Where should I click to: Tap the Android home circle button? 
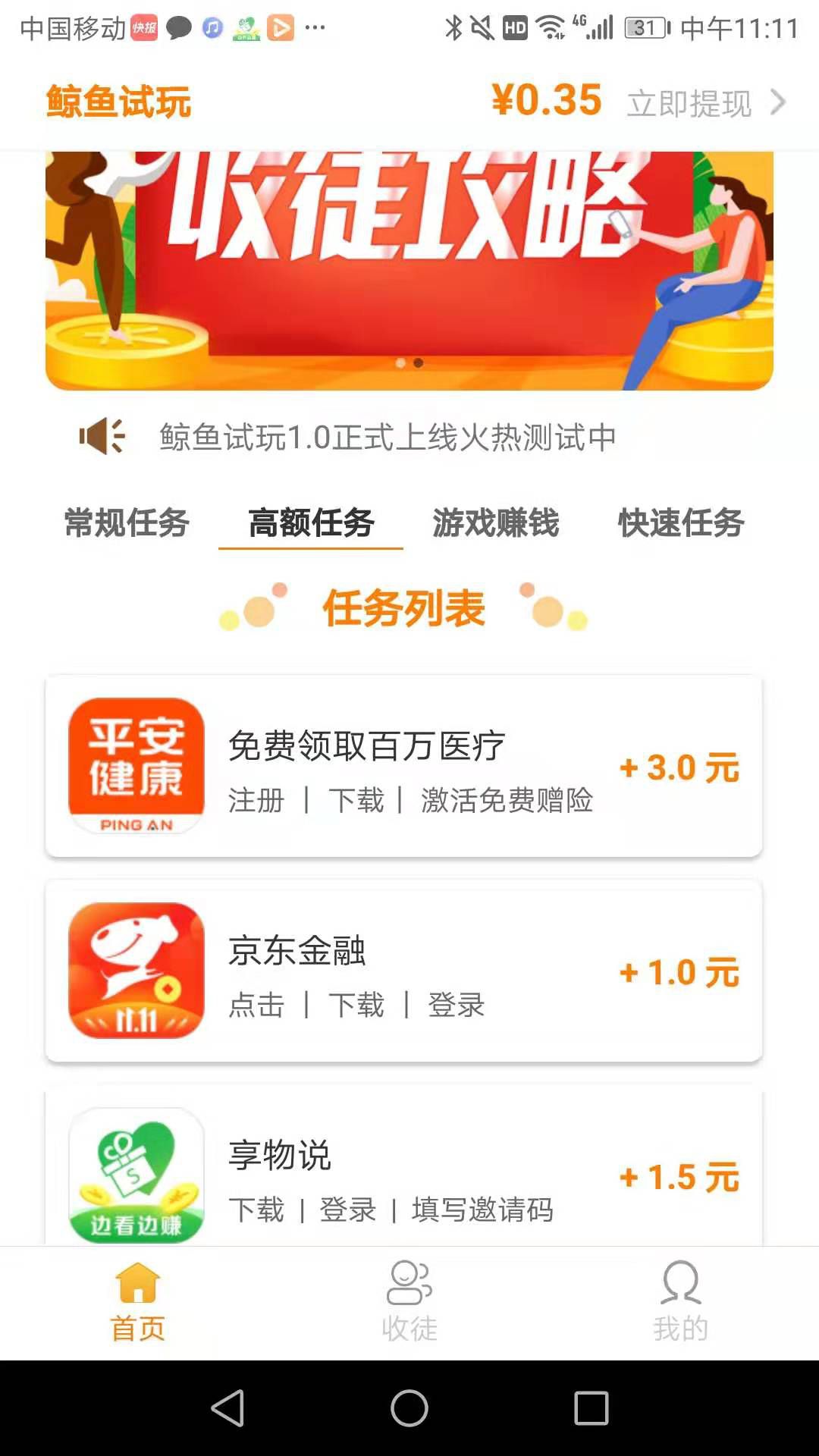tap(409, 1408)
